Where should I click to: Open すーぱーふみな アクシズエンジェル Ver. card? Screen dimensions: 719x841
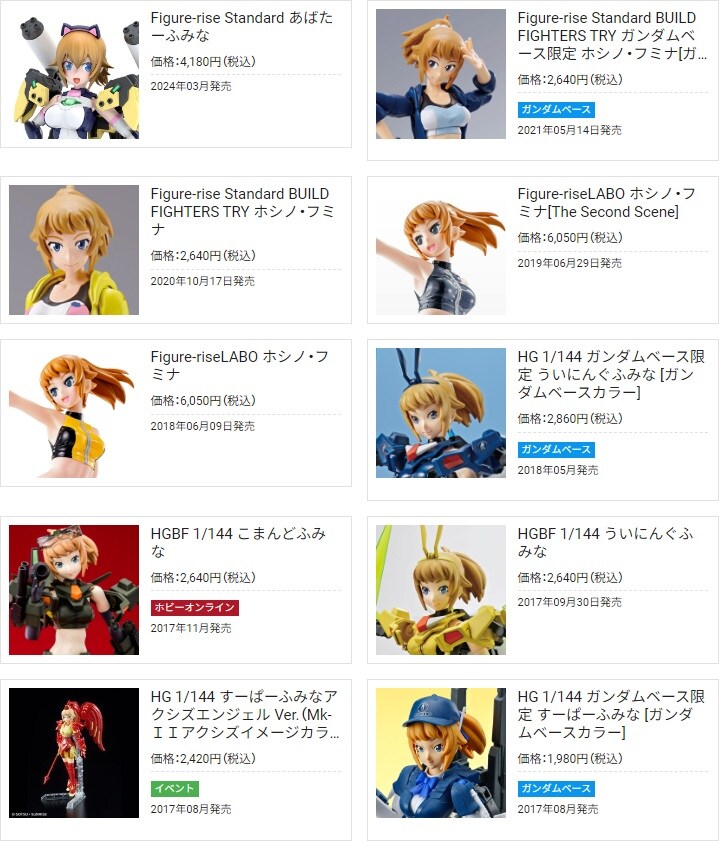(x=244, y=714)
